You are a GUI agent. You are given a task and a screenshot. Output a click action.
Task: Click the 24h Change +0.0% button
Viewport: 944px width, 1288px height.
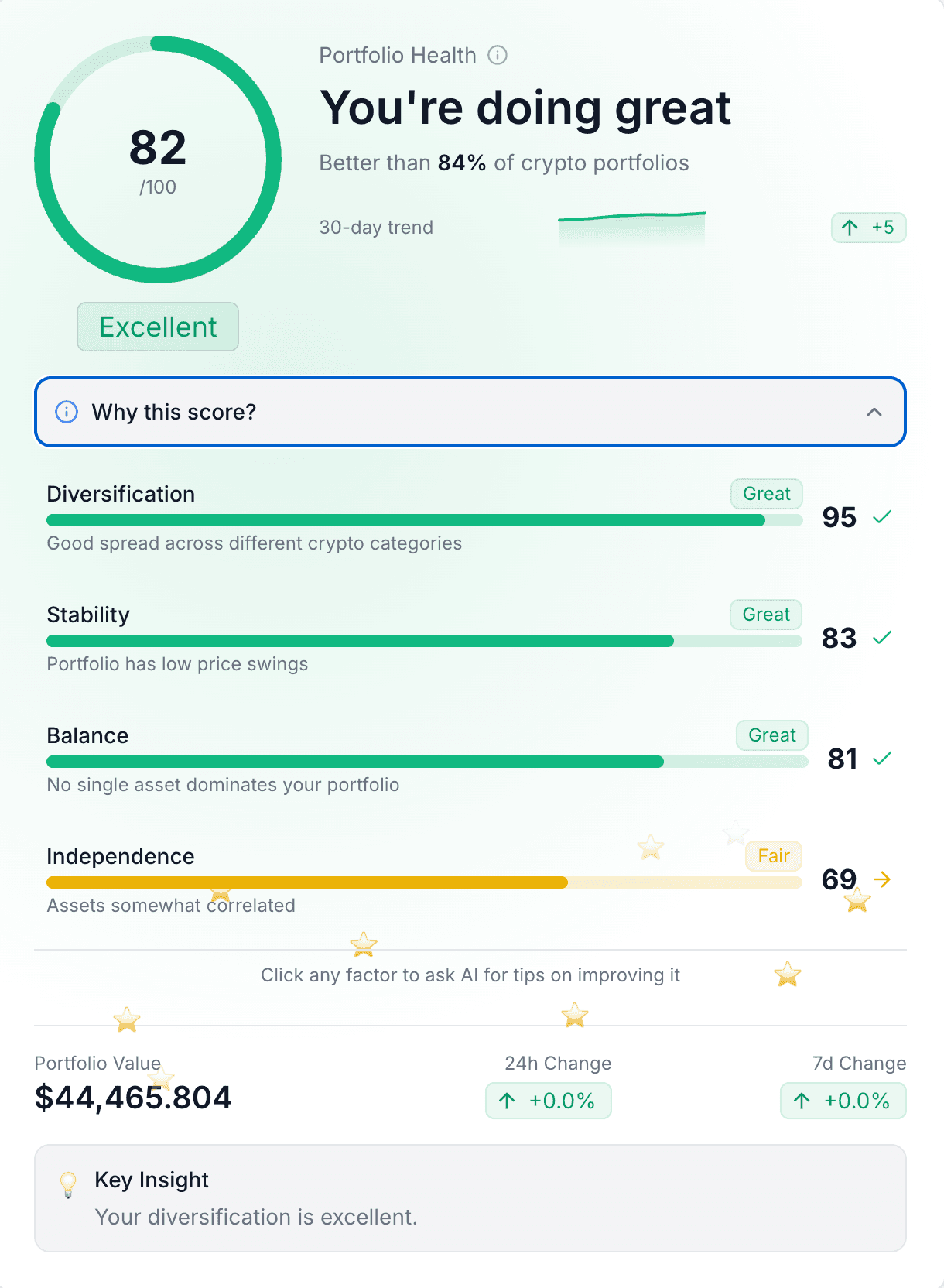(x=548, y=1101)
